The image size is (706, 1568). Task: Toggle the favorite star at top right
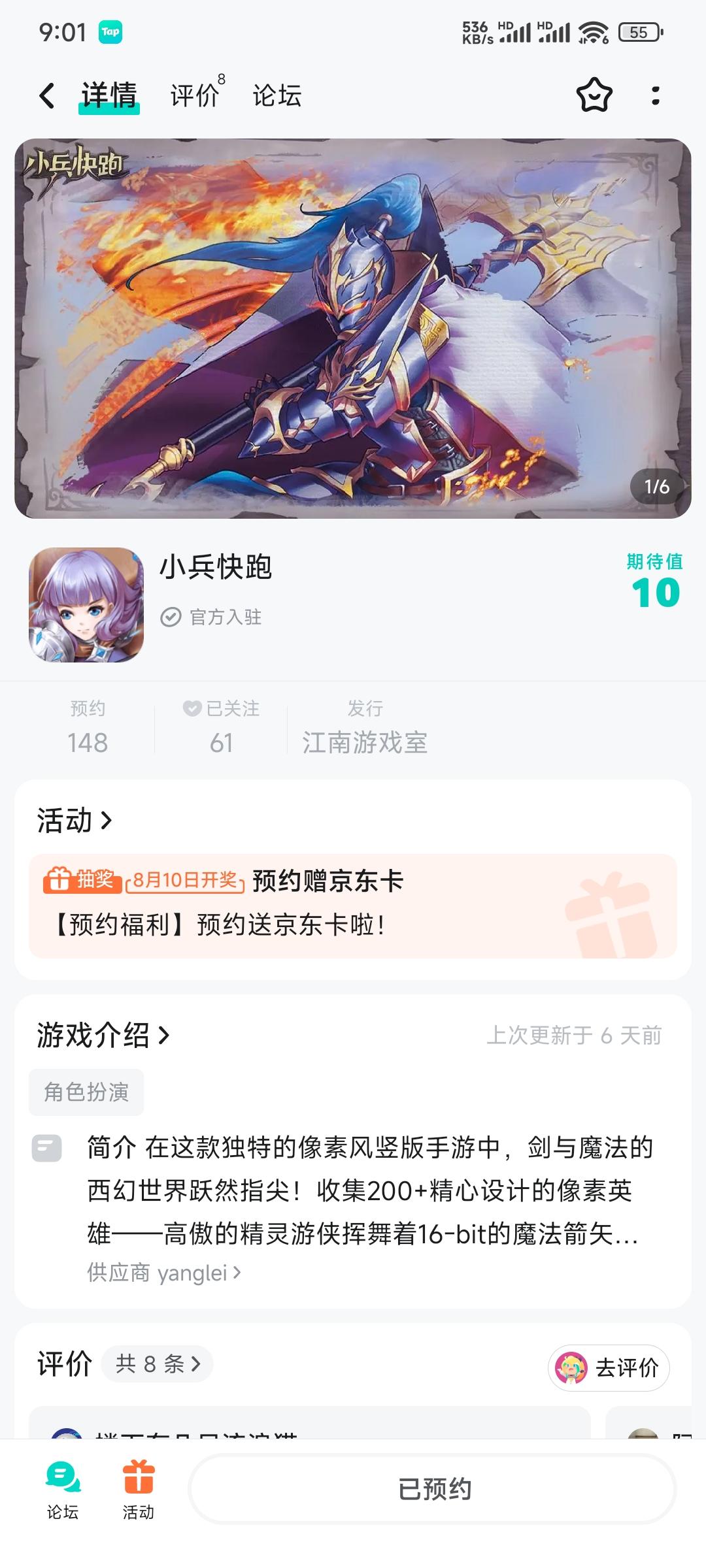tap(592, 95)
